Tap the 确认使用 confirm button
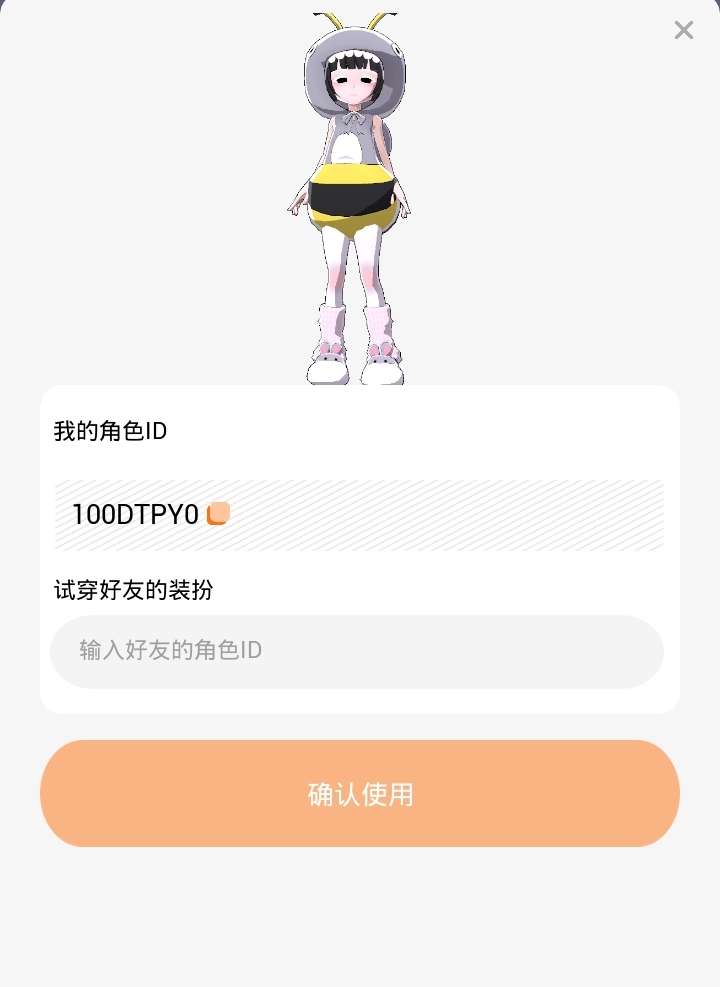720x987 pixels. click(360, 794)
